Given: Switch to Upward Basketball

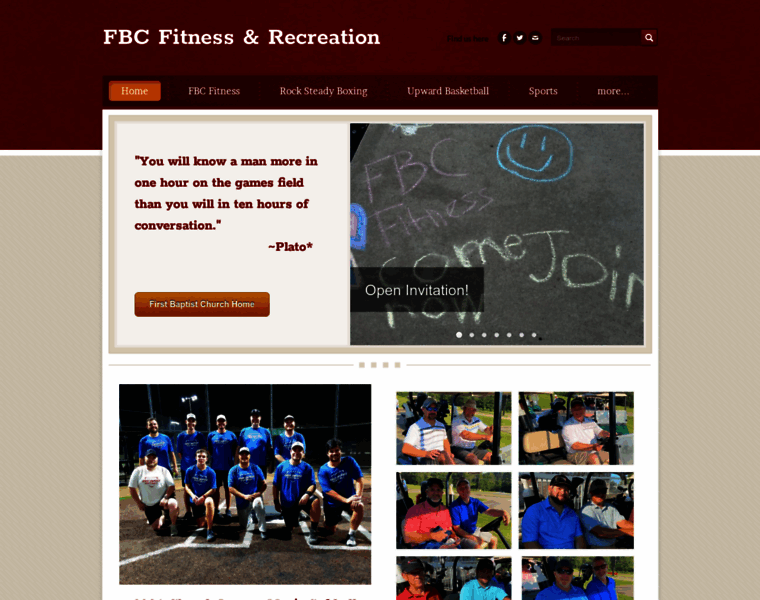Looking at the screenshot, I should coord(448,91).
